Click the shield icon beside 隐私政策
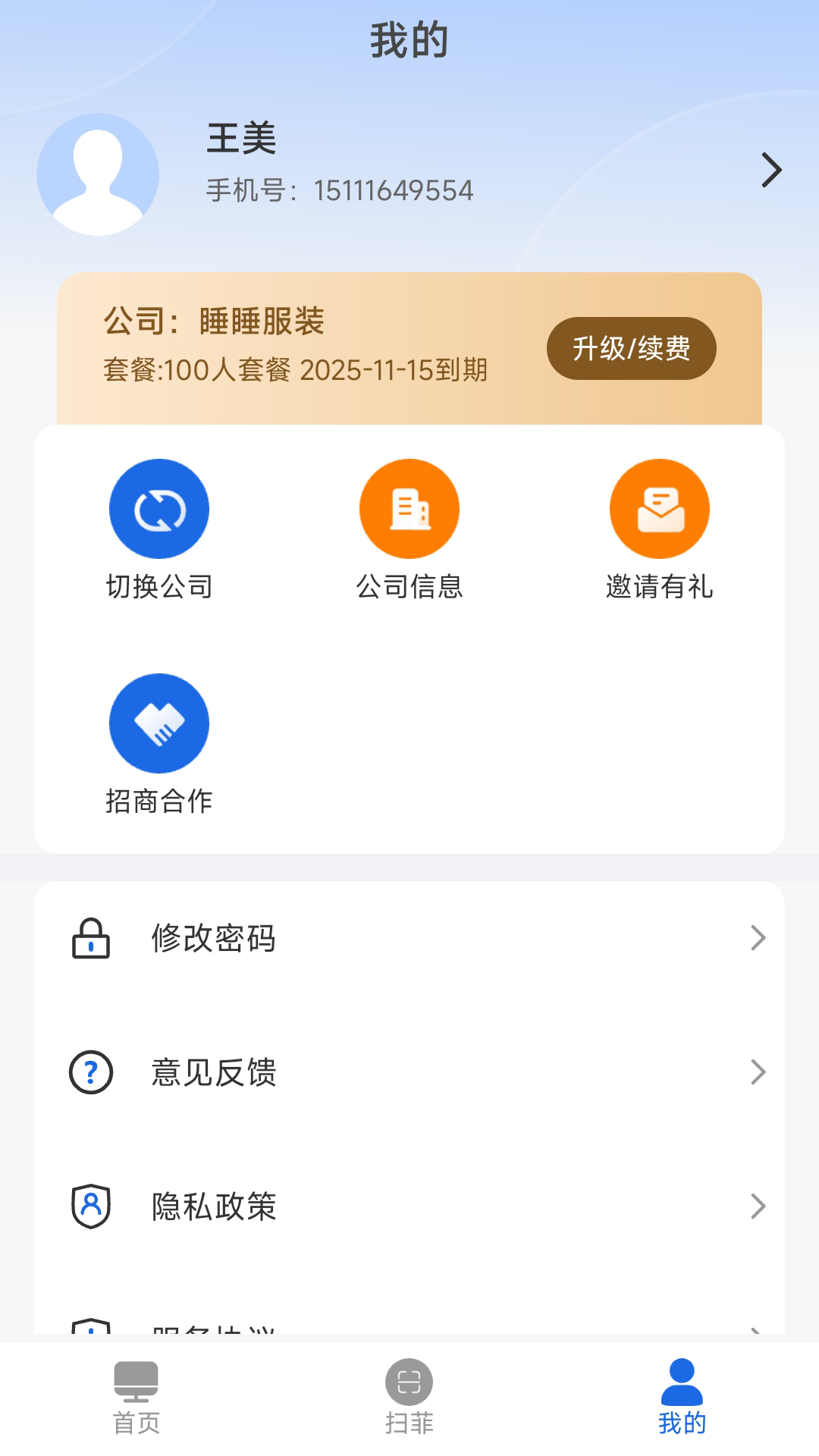 click(89, 1206)
